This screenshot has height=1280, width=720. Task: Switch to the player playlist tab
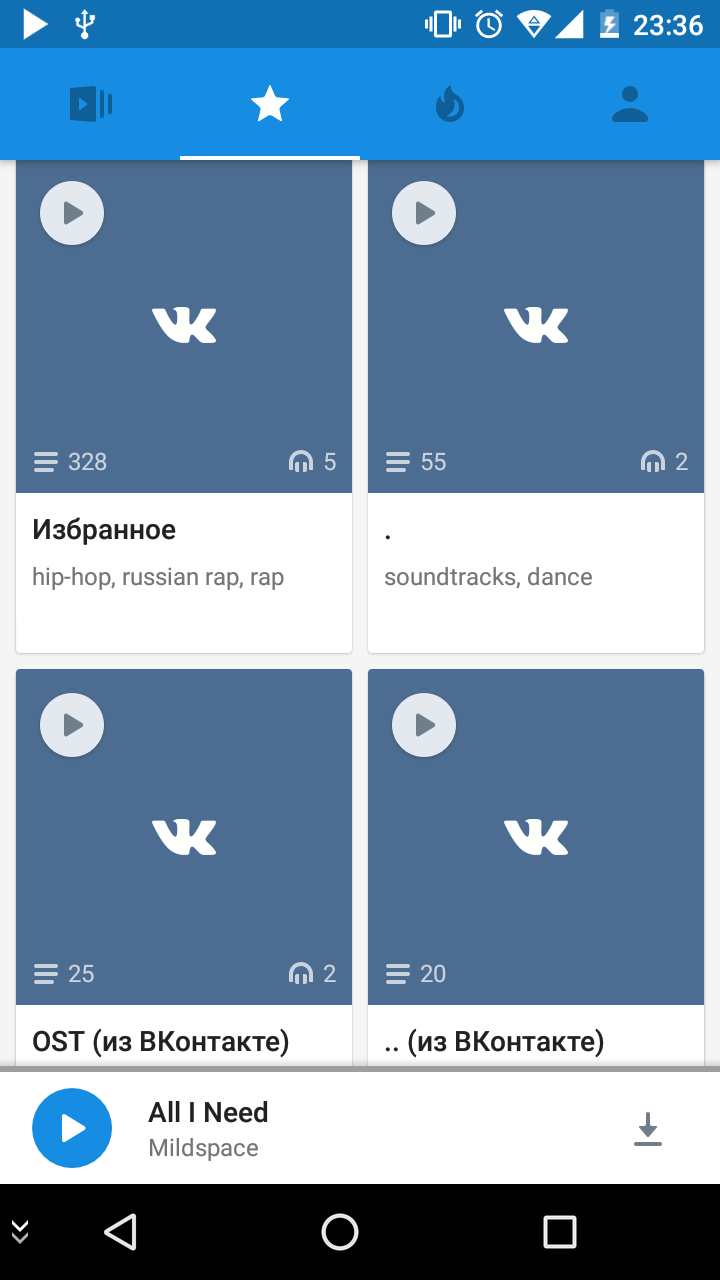(90, 104)
